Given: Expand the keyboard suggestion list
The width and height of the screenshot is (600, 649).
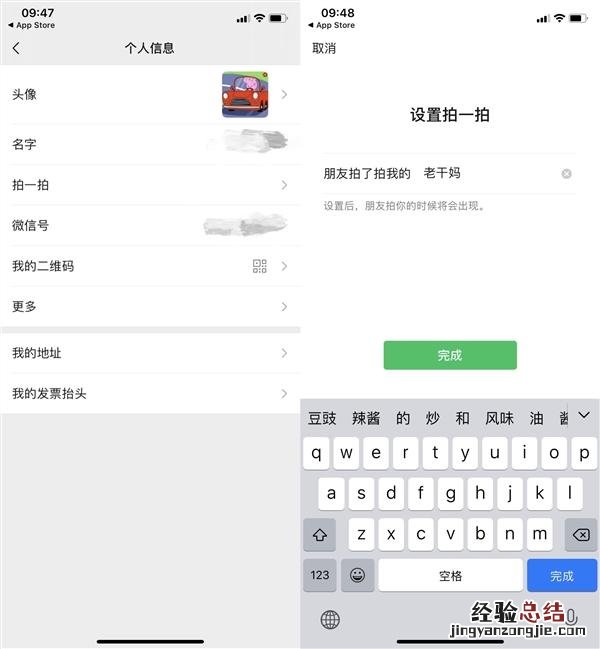Looking at the screenshot, I should point(584,415).
